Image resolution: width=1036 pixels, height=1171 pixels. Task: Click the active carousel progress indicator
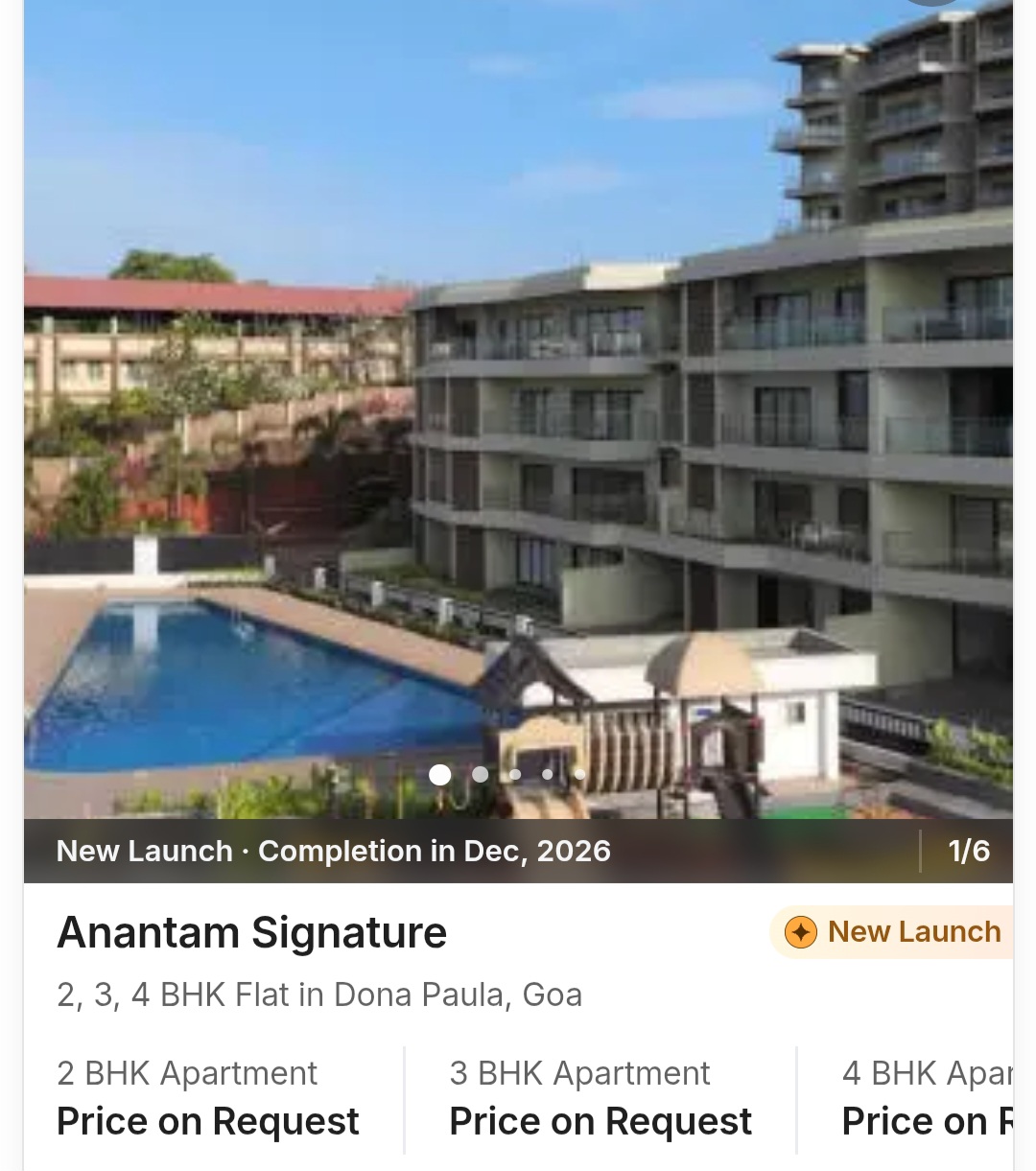click(x=440, y=775)
